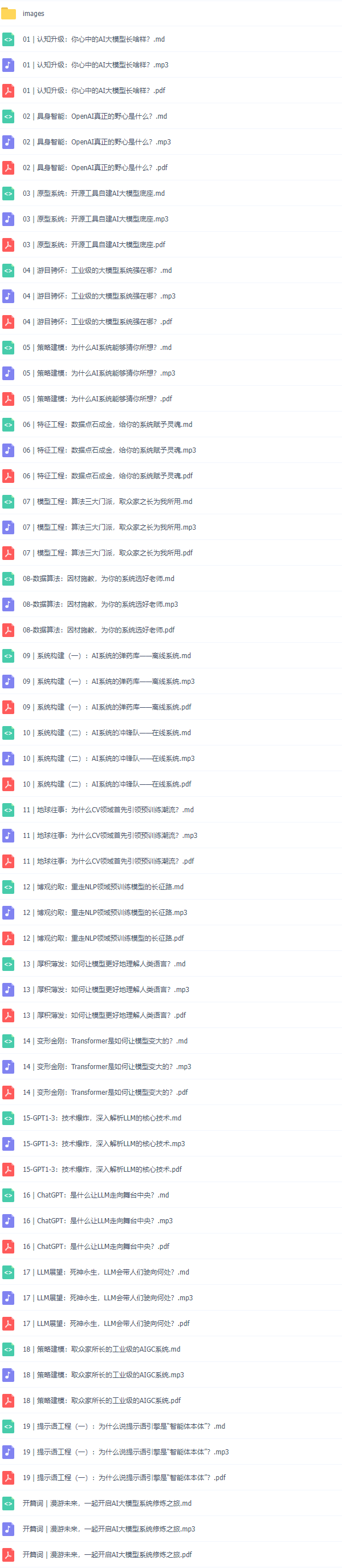
Task: Open 07 | 模型工程 .md file
Action: coord(107,502)
